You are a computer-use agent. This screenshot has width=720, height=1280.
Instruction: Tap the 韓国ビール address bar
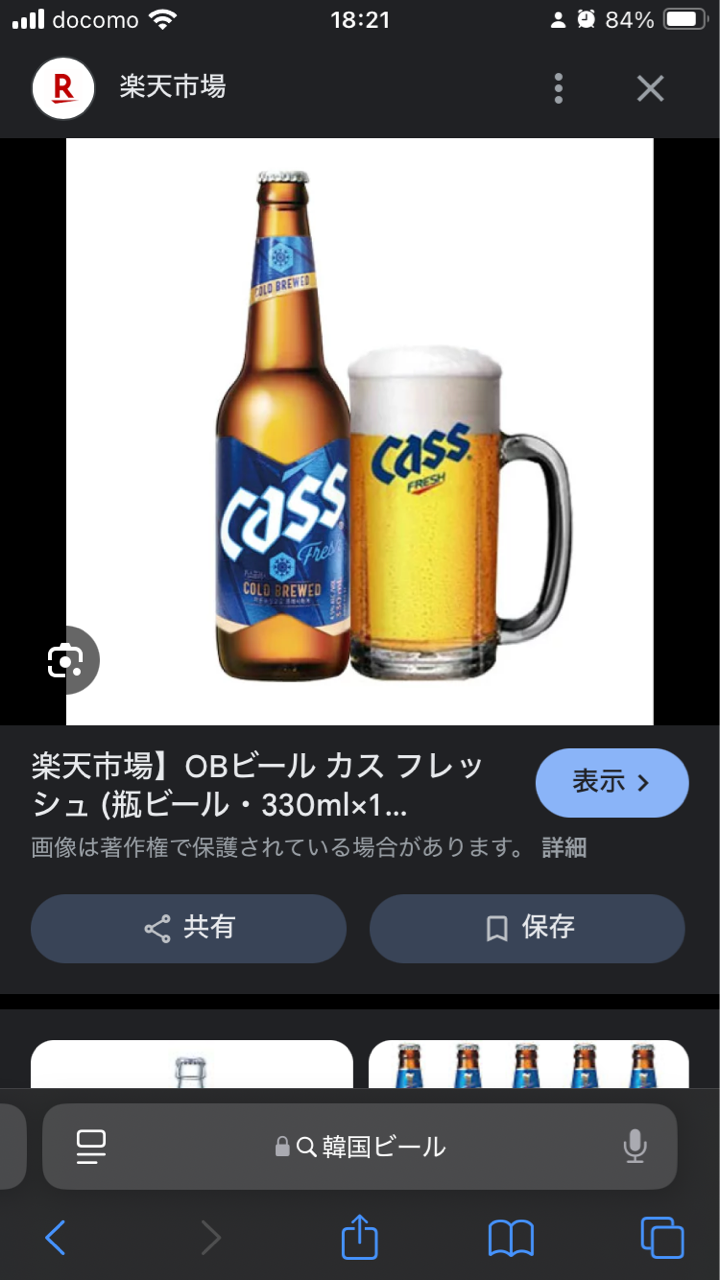370,1147
